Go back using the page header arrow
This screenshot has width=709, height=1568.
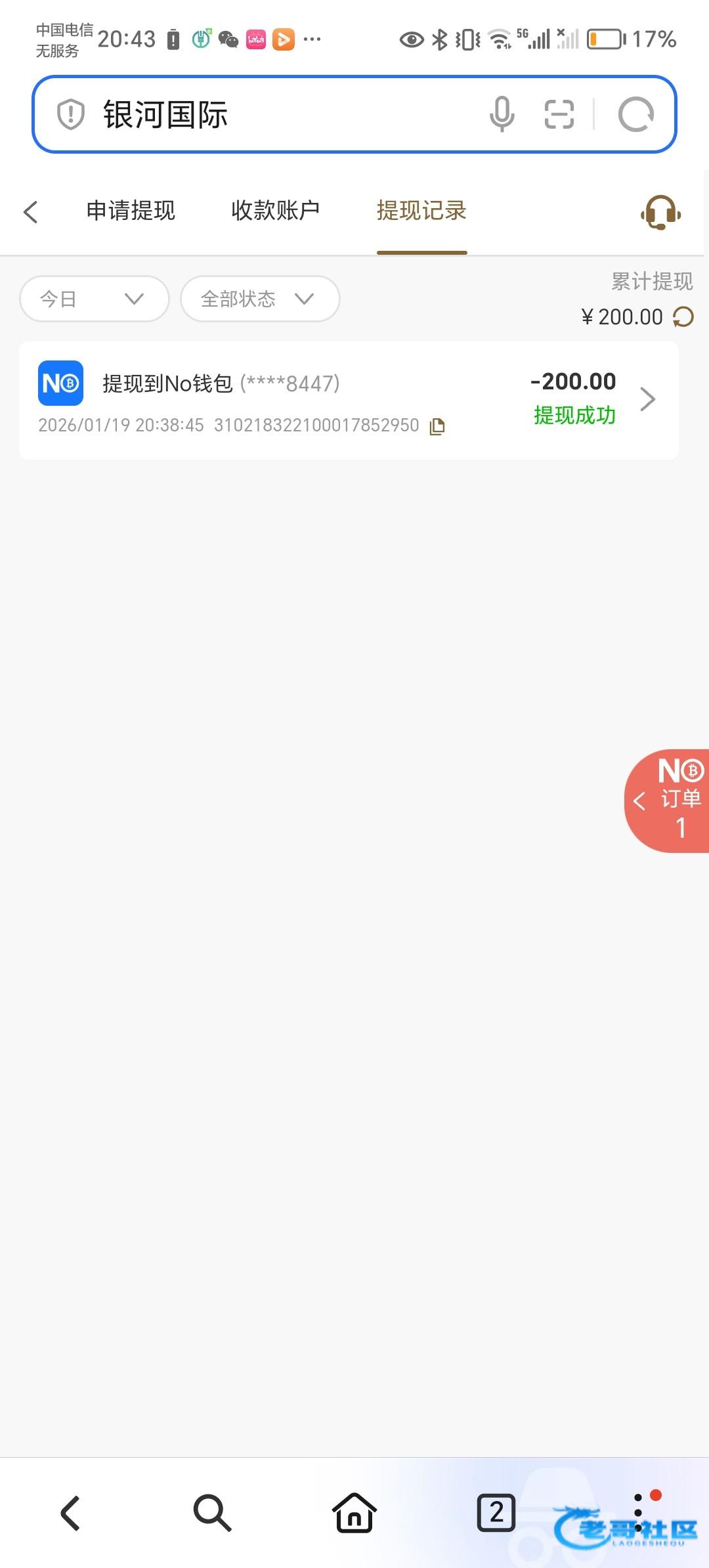pos(31,211)
